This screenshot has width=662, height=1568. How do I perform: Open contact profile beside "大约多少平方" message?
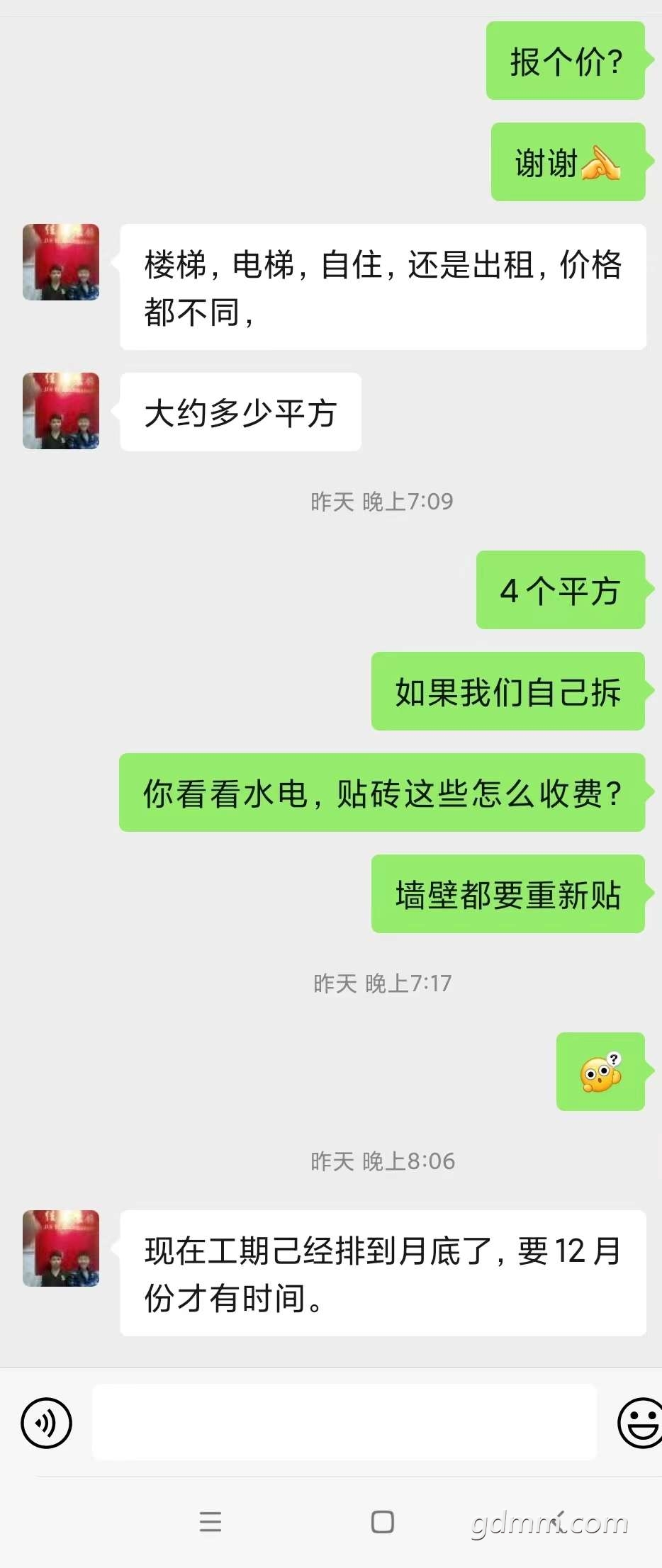click(x=61, y=411)
